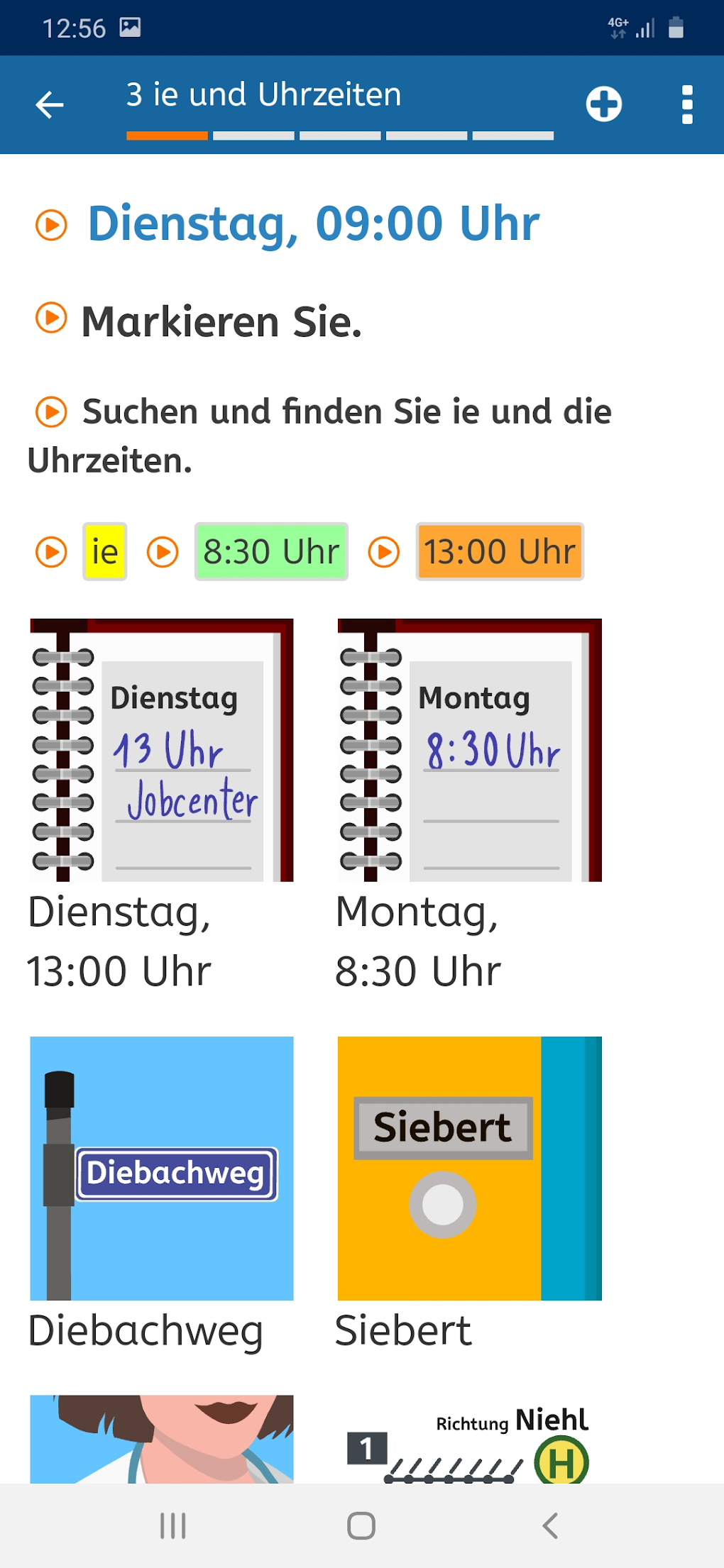Play audio for Markieren Sie

click(51, 318)
